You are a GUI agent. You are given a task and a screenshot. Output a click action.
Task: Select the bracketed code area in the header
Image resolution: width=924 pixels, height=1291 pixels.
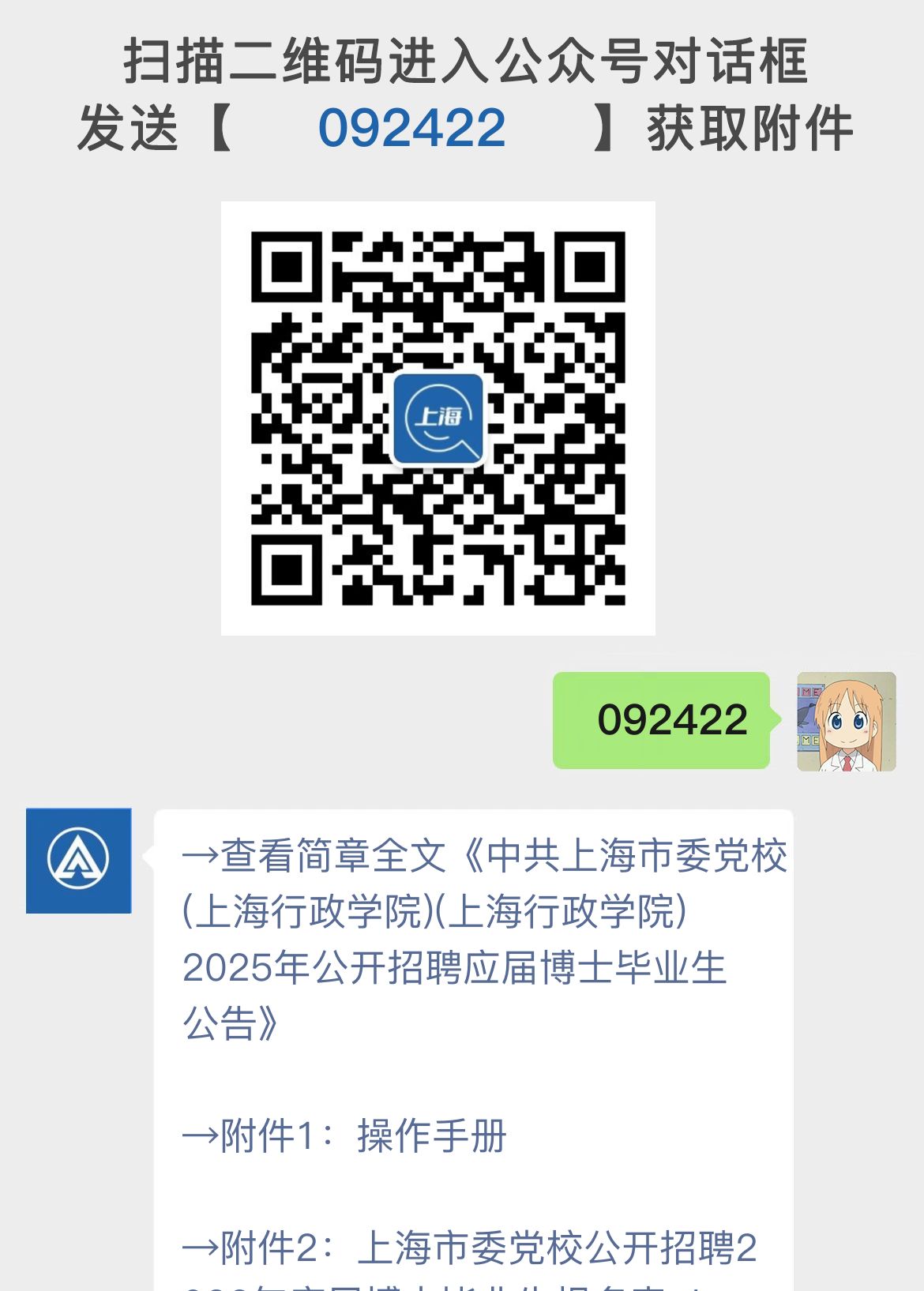[412, 128]
